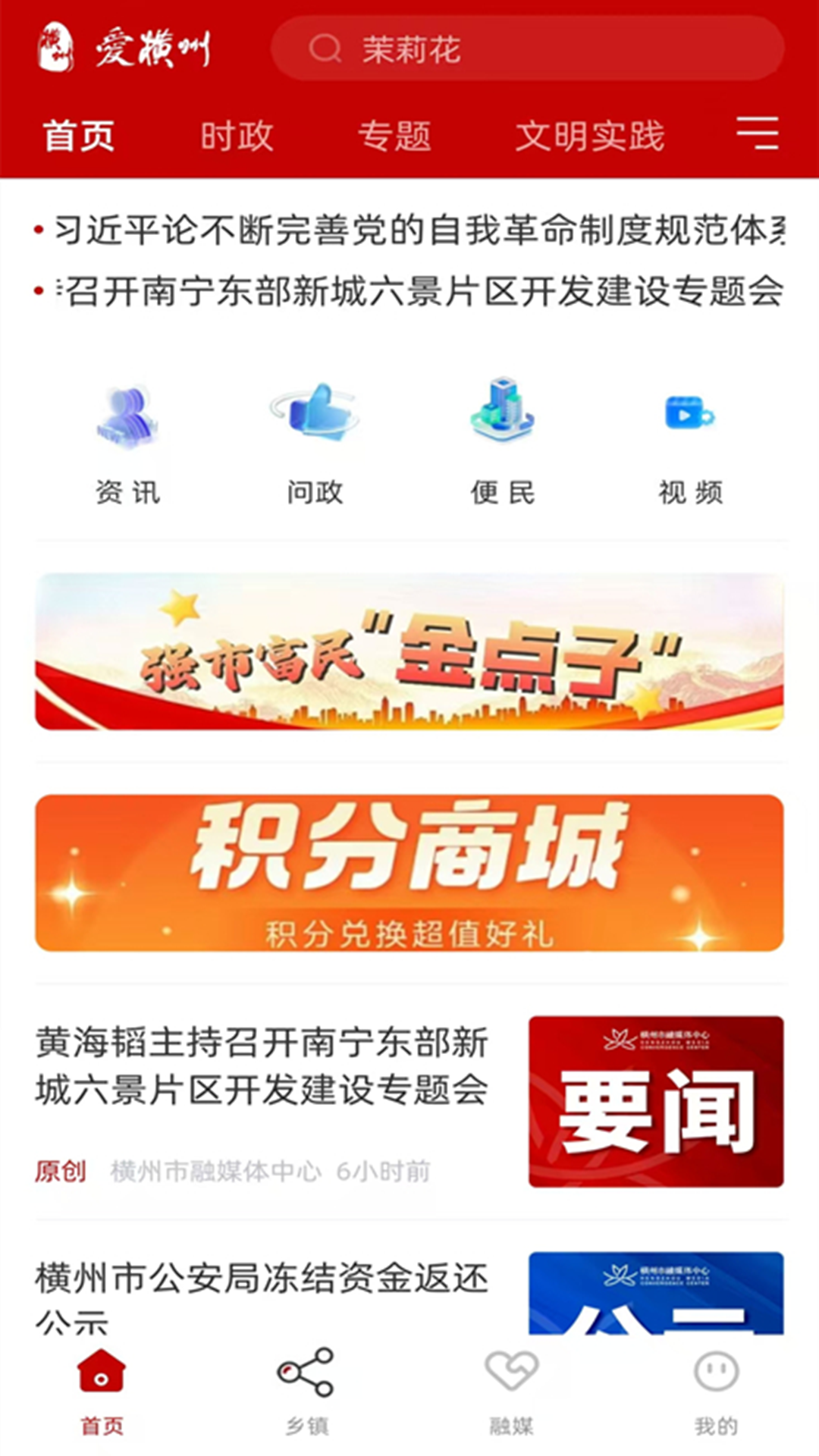Open headline about 习近平论不断完善党的自我革命

click(x=417, y=231)
